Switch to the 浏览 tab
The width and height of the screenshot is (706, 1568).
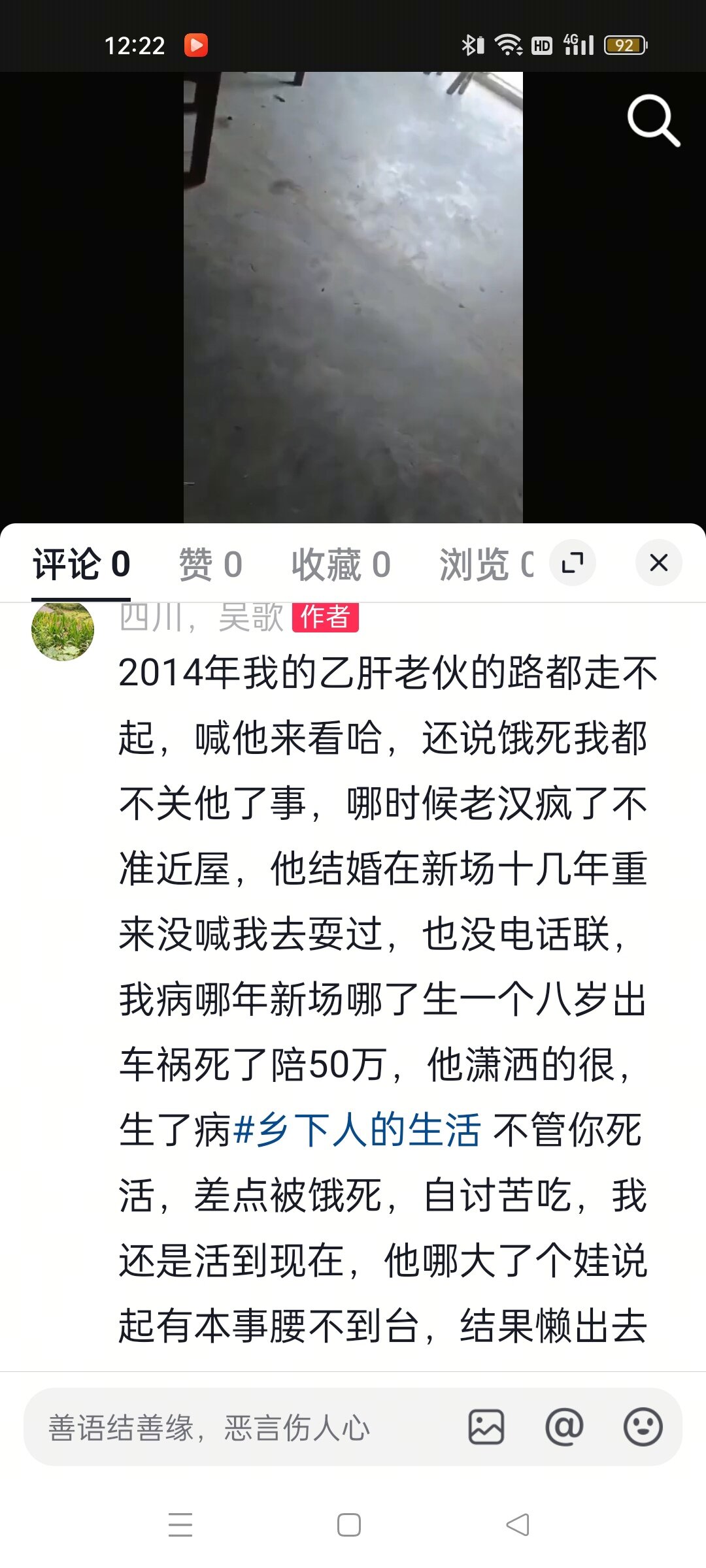[x=486, y=564]
